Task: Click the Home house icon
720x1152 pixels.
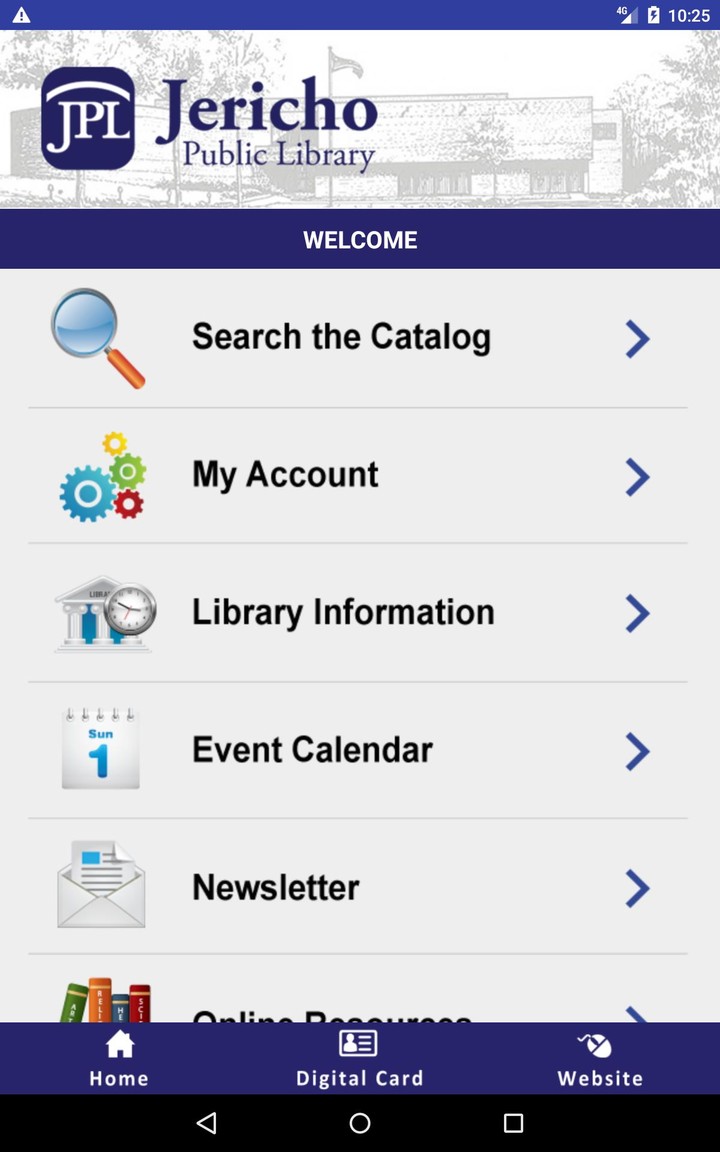Action: 119,1043
